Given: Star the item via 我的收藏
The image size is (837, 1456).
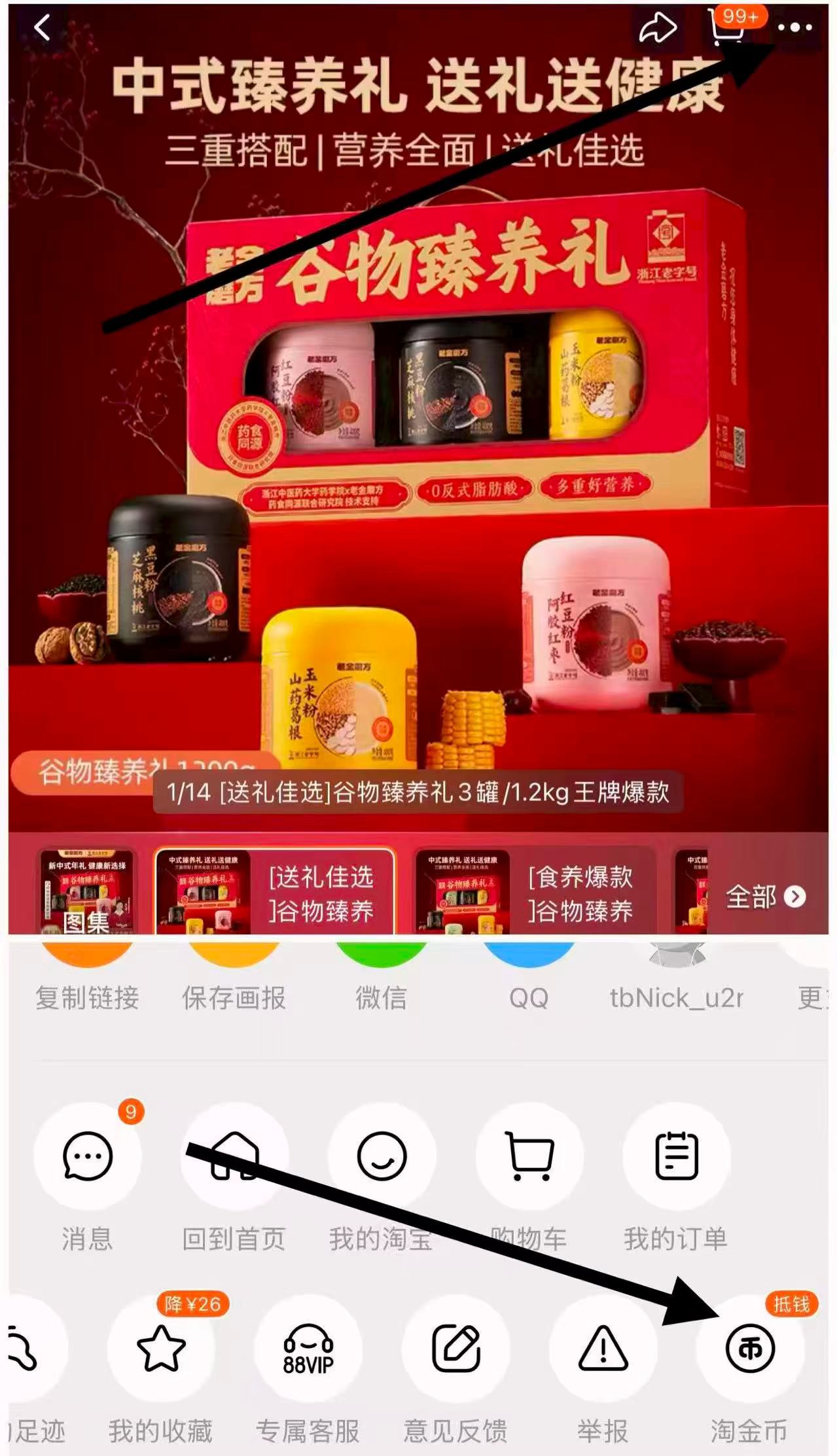Looking at the screenshot, I should [161, 1347].
